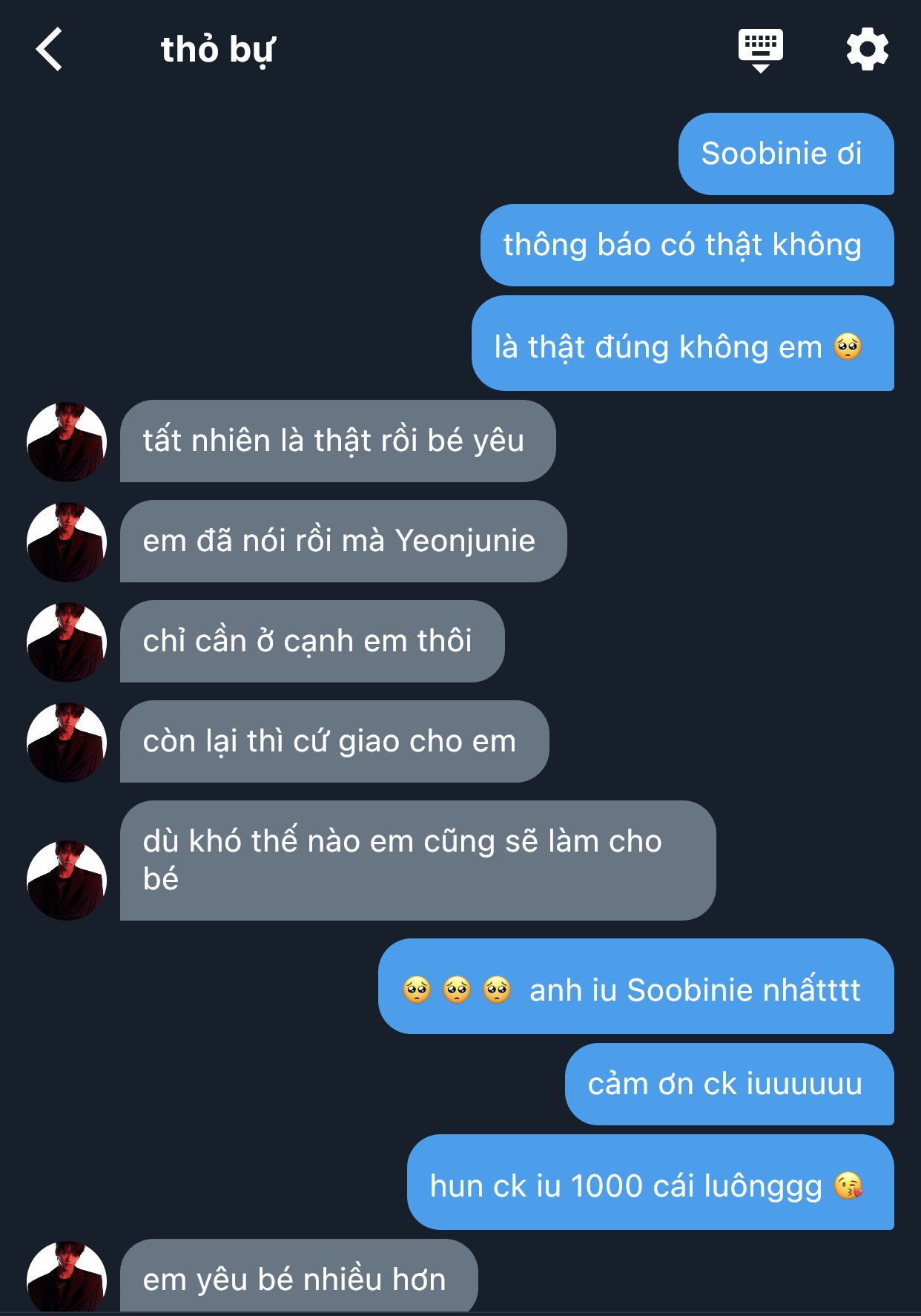
Task: Go back using the top-left arrow
Action: tap(49, 50)
